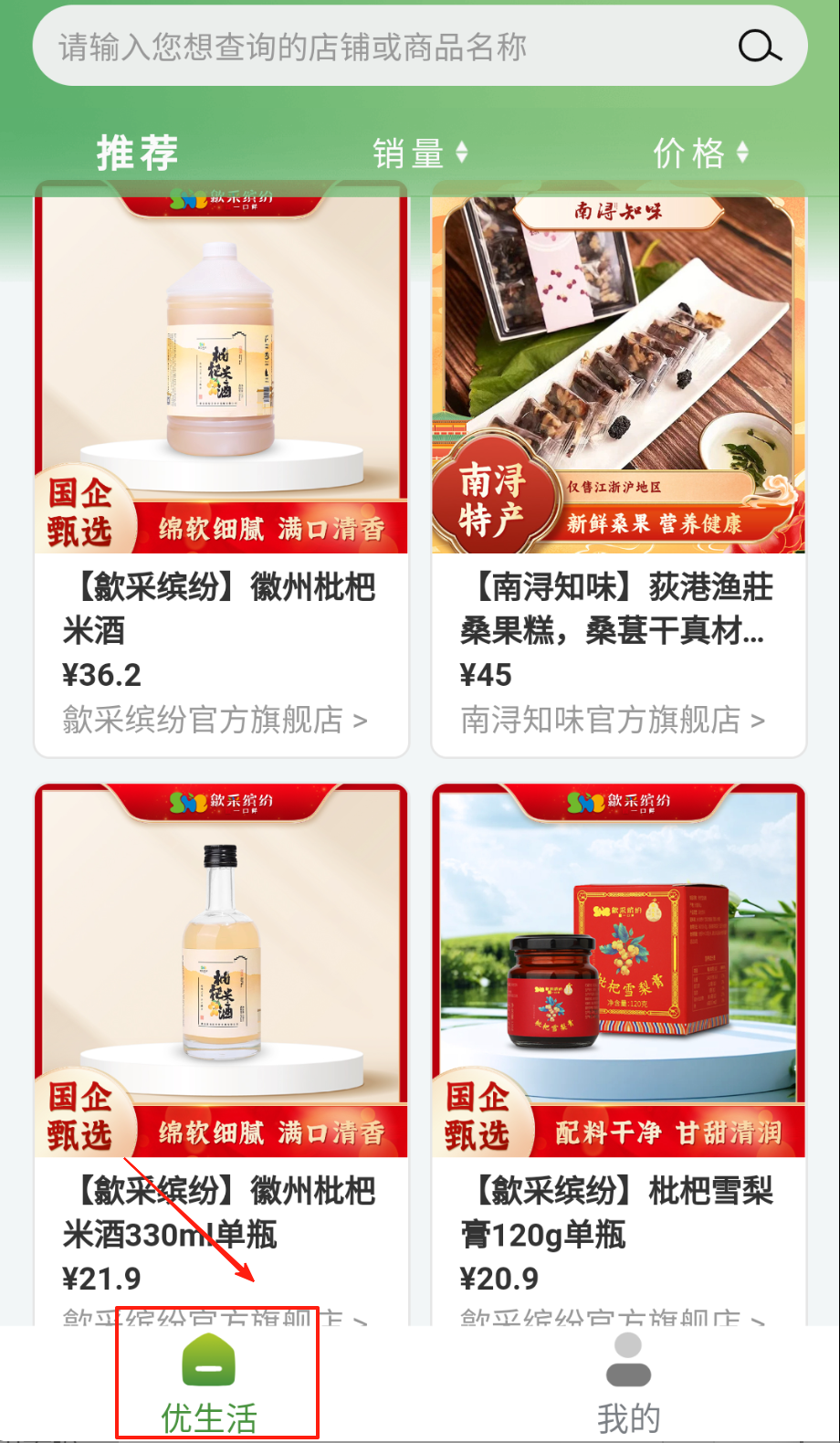The width and height of the screenshot is (840, 1443).
Task: Visit 南浔知味官方旗舰店 store page
Action: coord(612,721)
